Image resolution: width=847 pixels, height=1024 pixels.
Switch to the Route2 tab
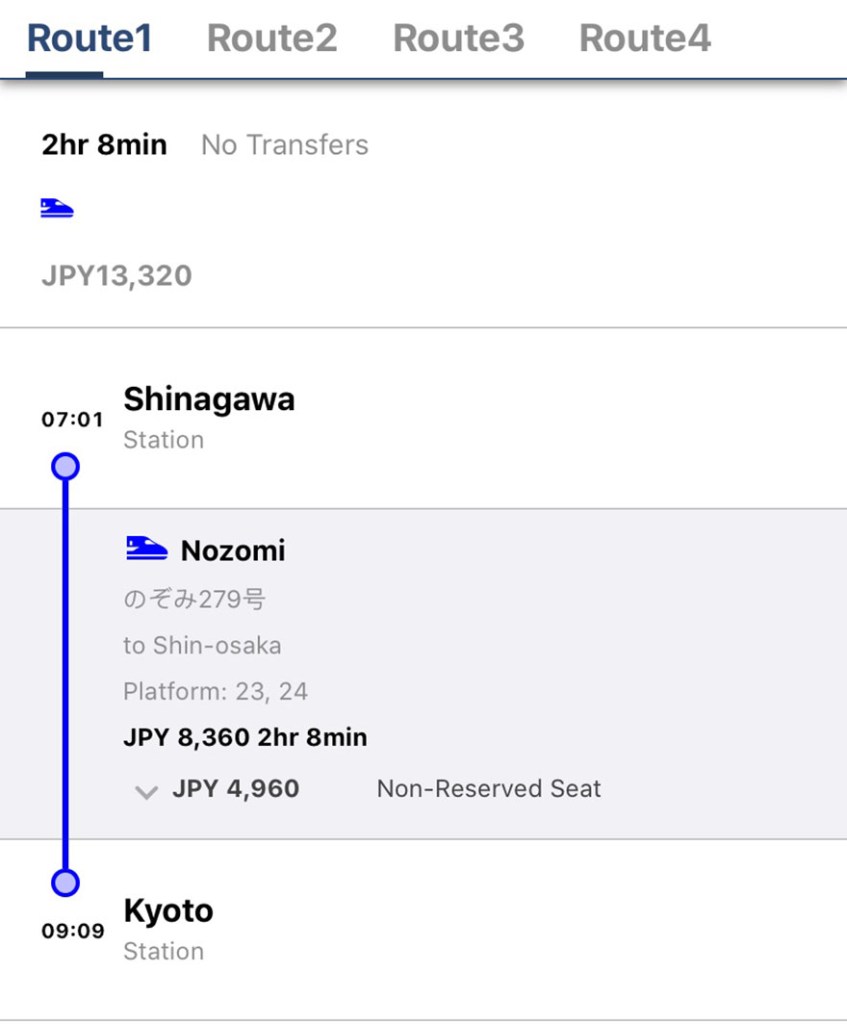point(271,38)
